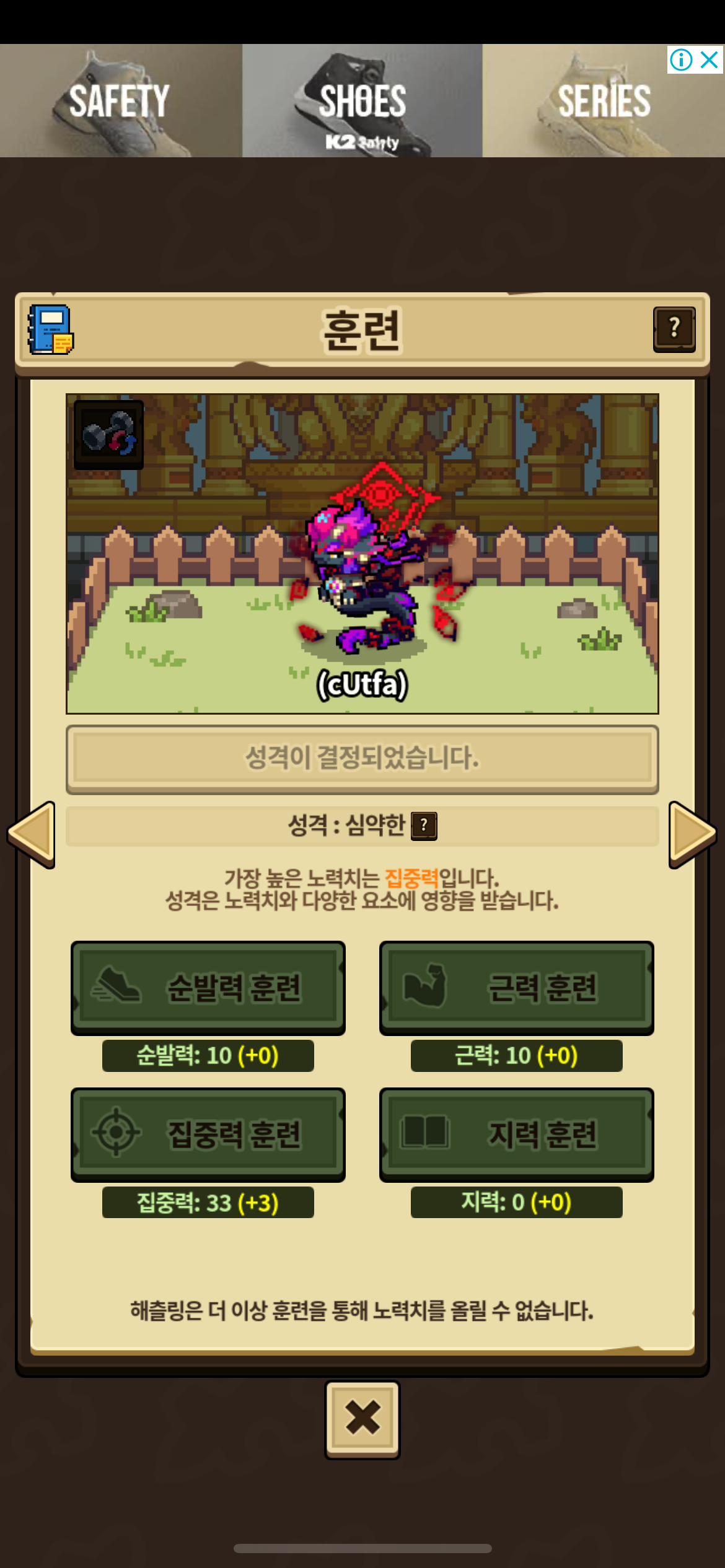Screen dimensions: 725x1568
Task: Open the ad info icon
Action: (681, 59)
